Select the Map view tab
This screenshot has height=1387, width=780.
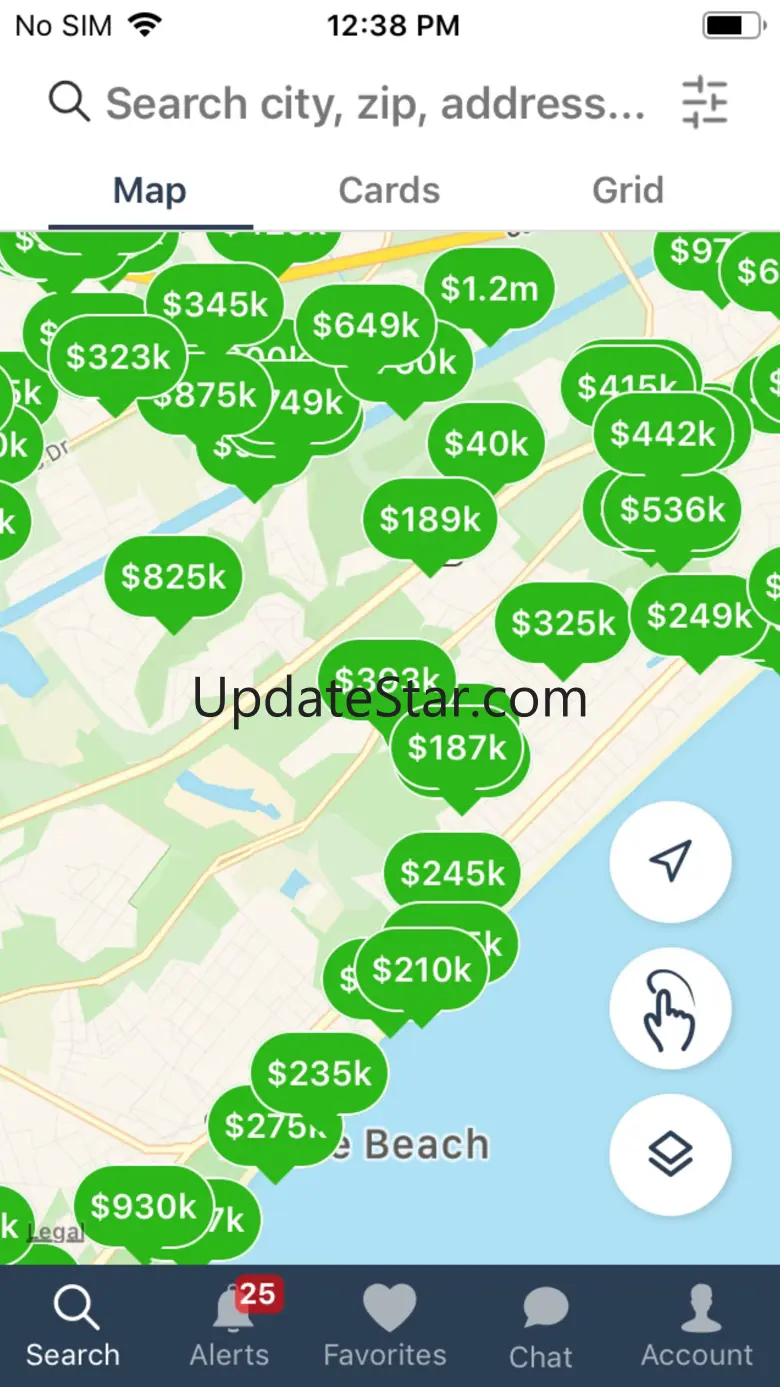(150, 190)
